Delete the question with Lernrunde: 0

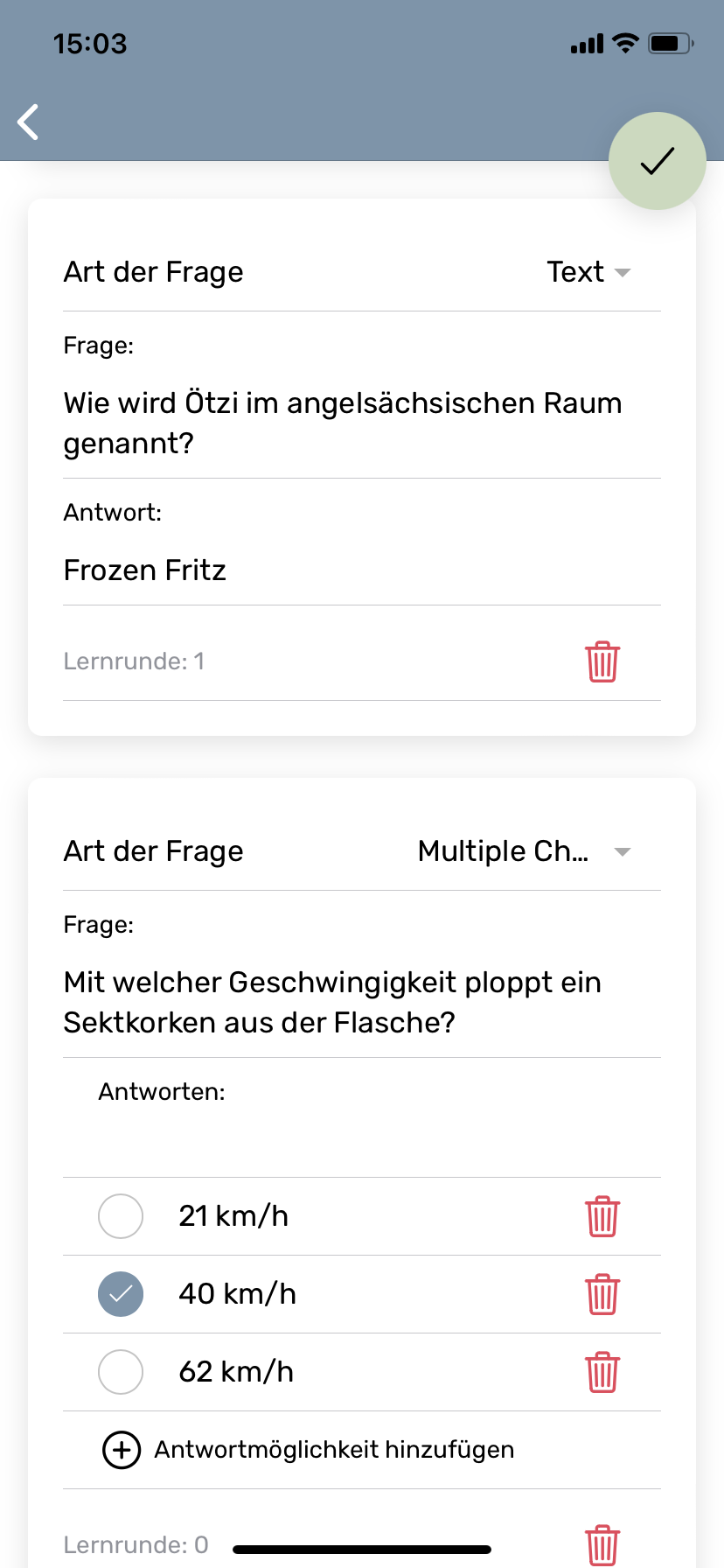(x=602, y=1545)
